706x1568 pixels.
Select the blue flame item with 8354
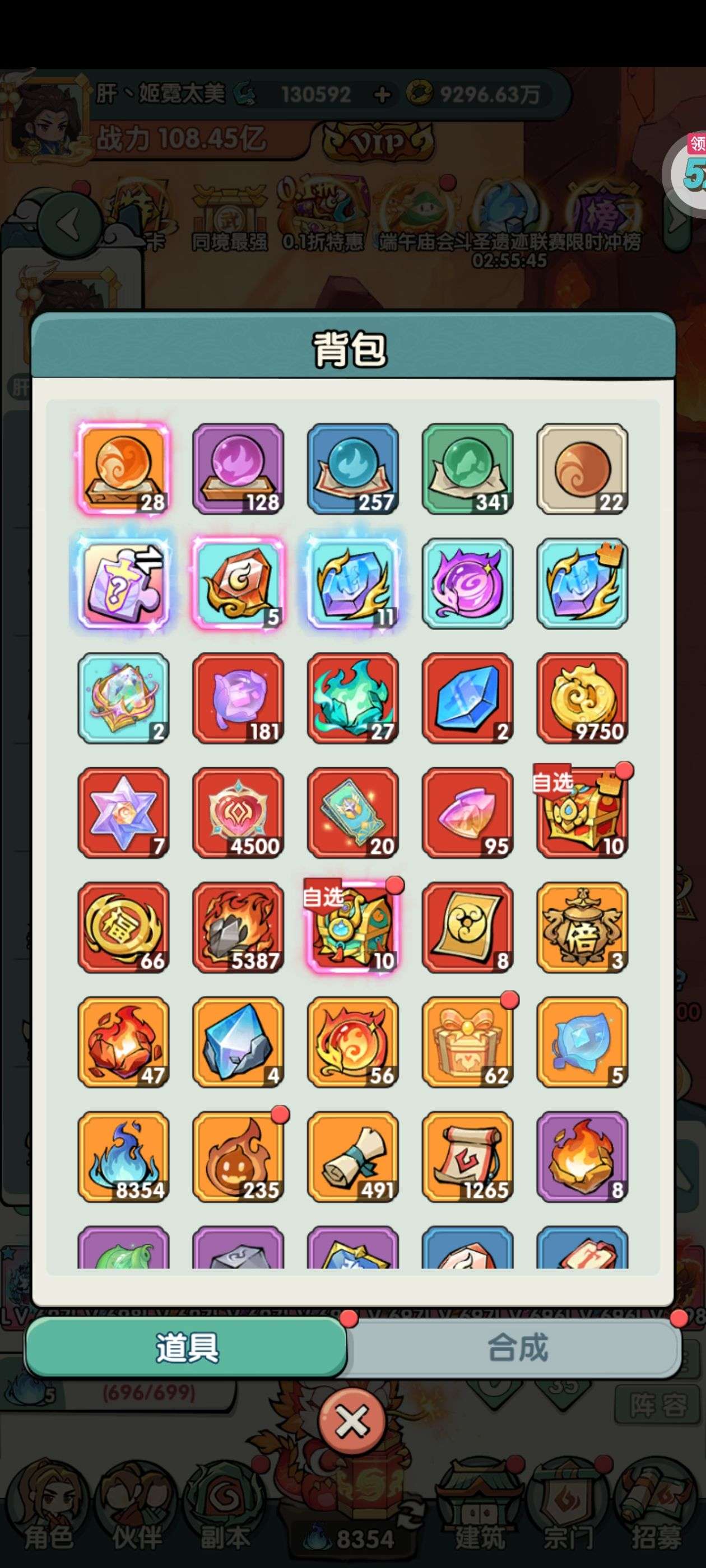(x=124, y=1156)
